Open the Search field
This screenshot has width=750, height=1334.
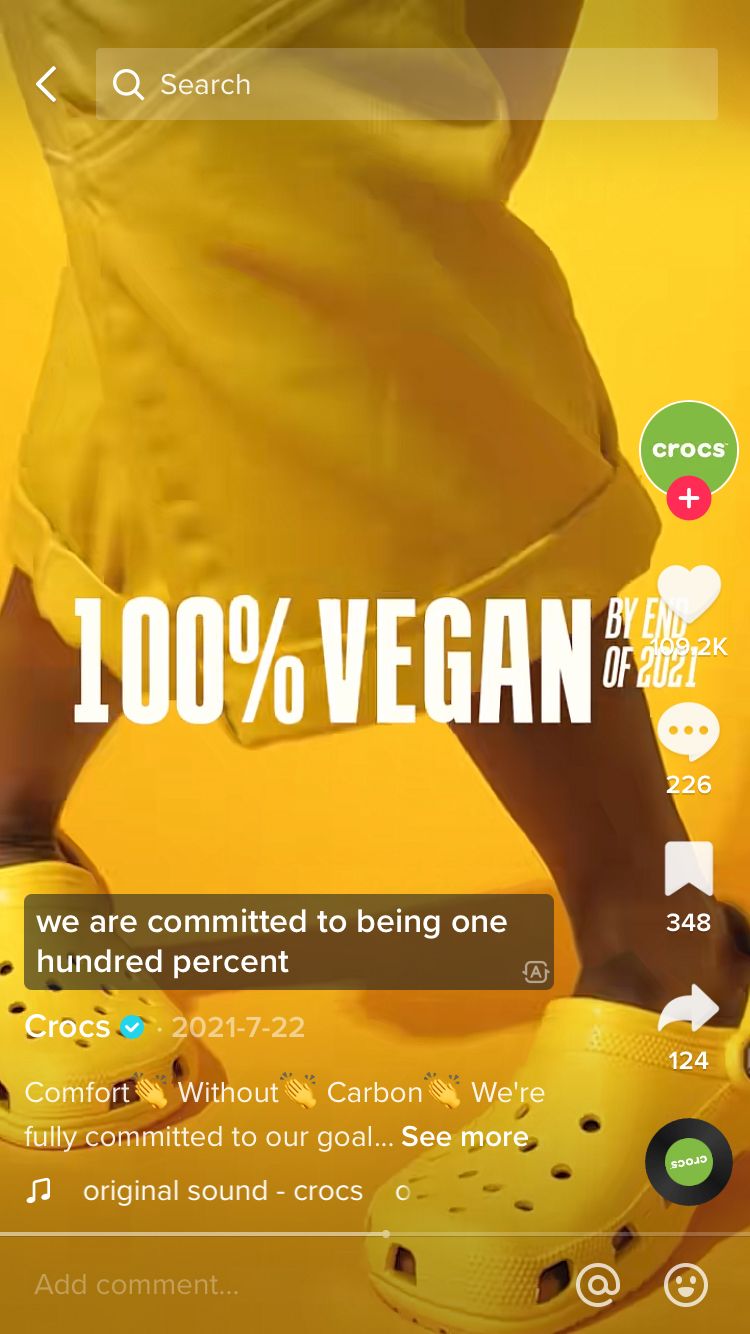point(406,84)
